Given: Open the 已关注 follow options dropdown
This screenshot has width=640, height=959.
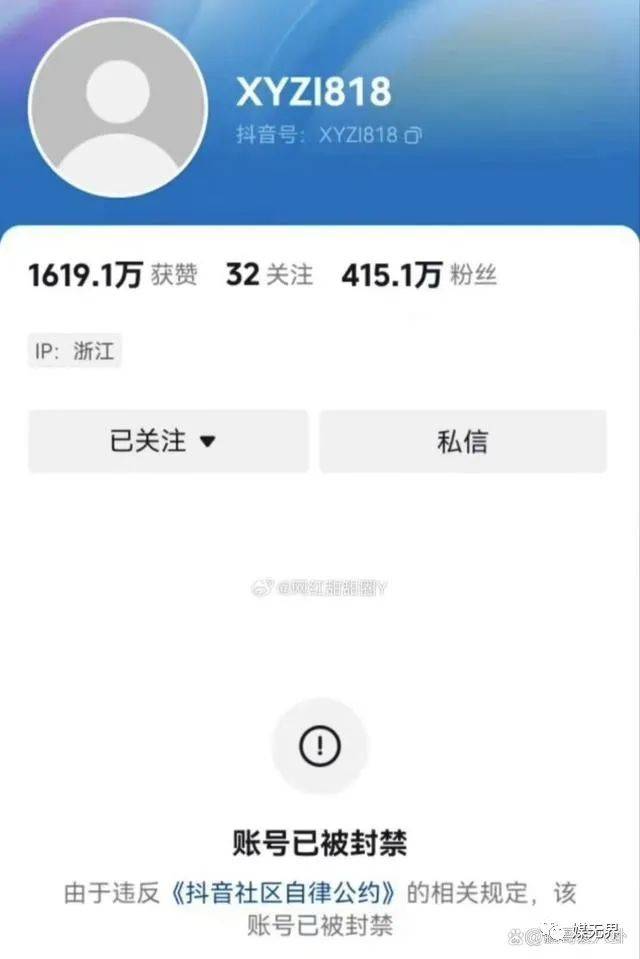Looking at the screenshot, I should pyautogui.click(x=167, y=441).
